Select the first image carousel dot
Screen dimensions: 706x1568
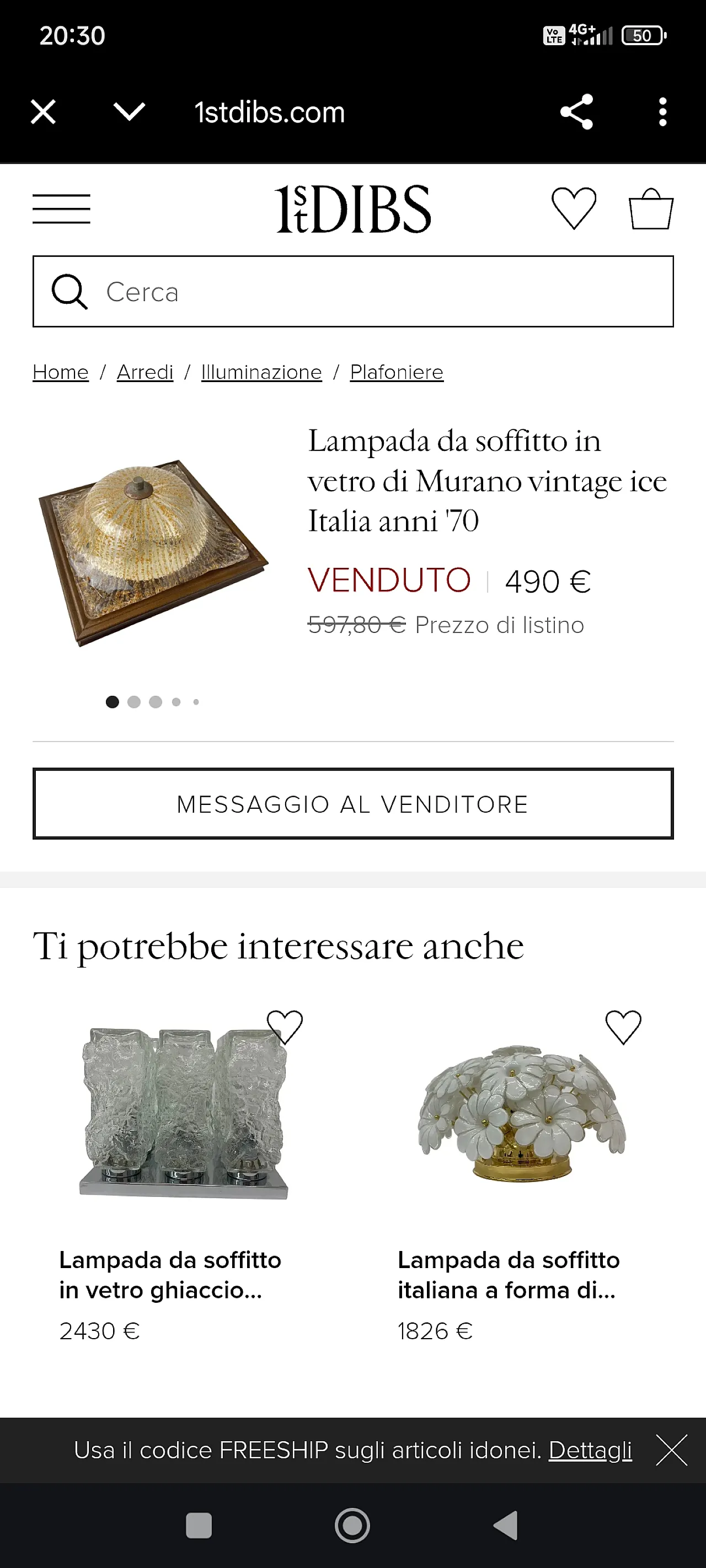[x=112, y=701]
